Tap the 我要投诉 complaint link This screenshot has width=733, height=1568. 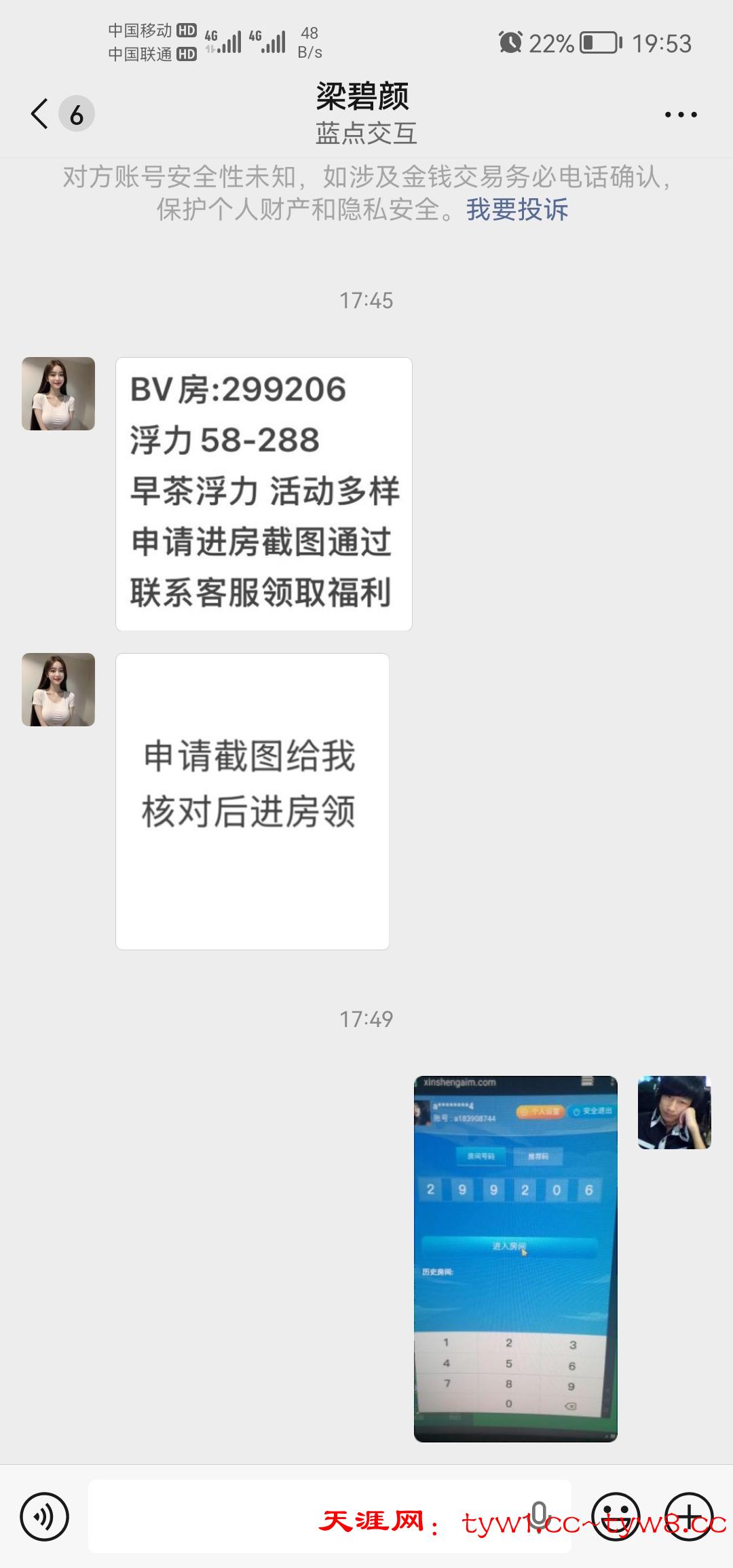516,210
